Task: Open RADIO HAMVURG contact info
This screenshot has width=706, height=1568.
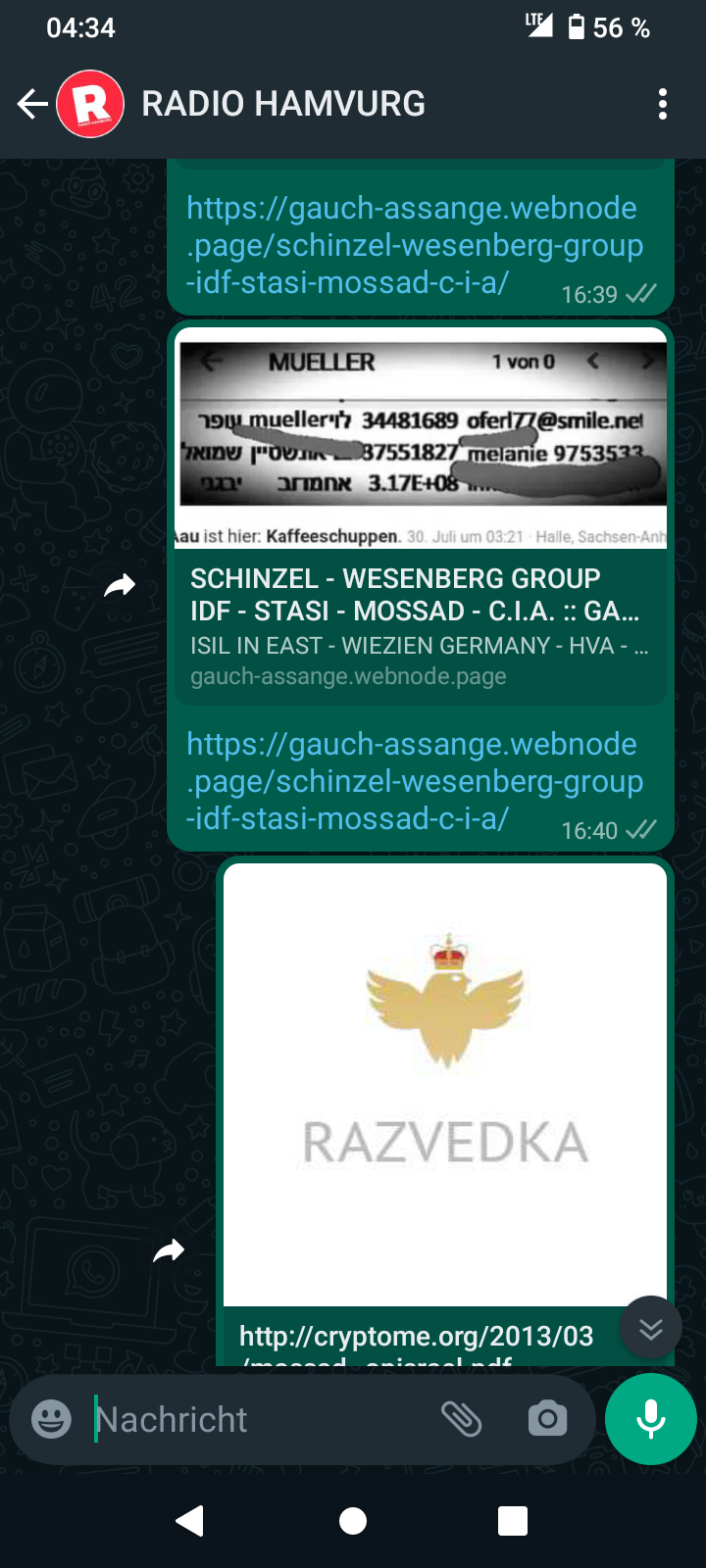Action: click(x=283, y=104)
